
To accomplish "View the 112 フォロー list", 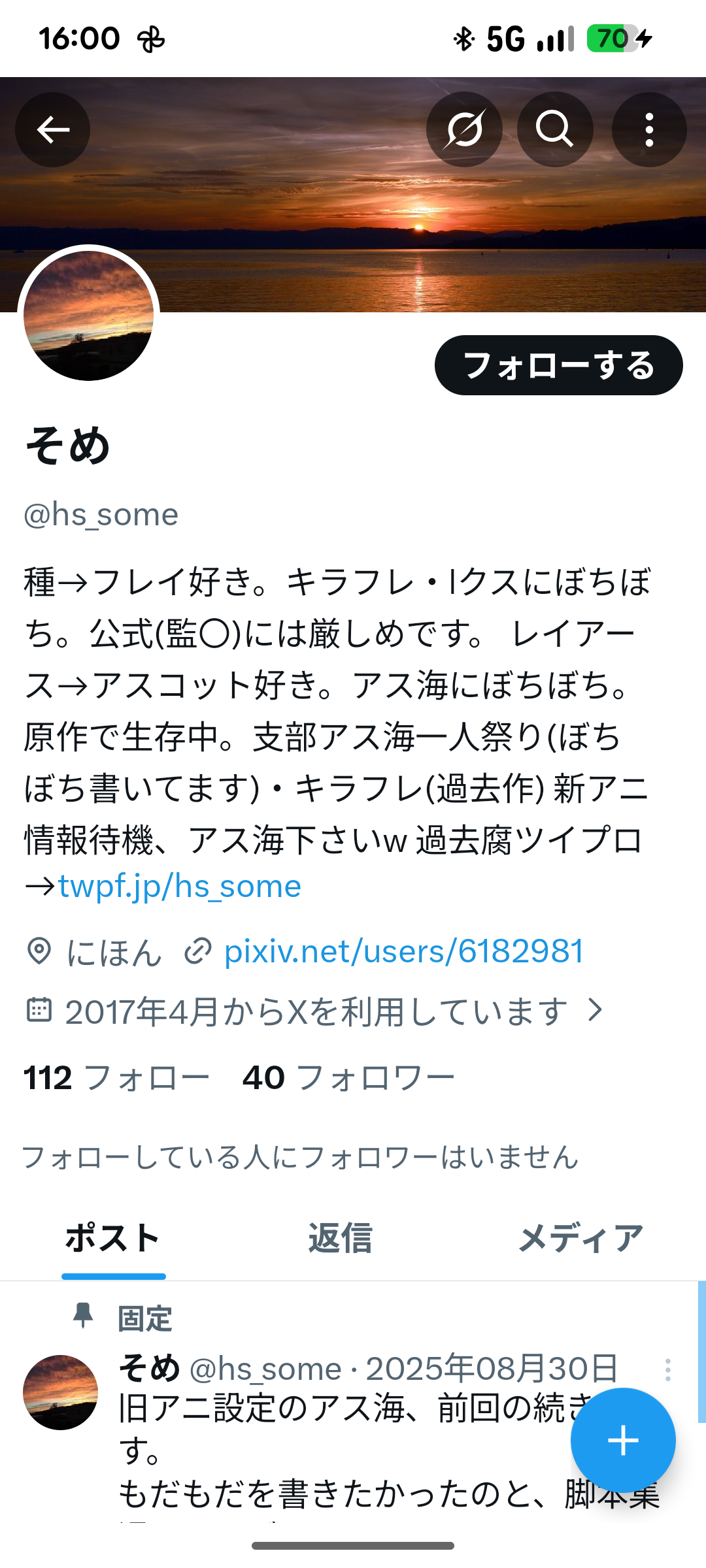I will pos(116,1078).
